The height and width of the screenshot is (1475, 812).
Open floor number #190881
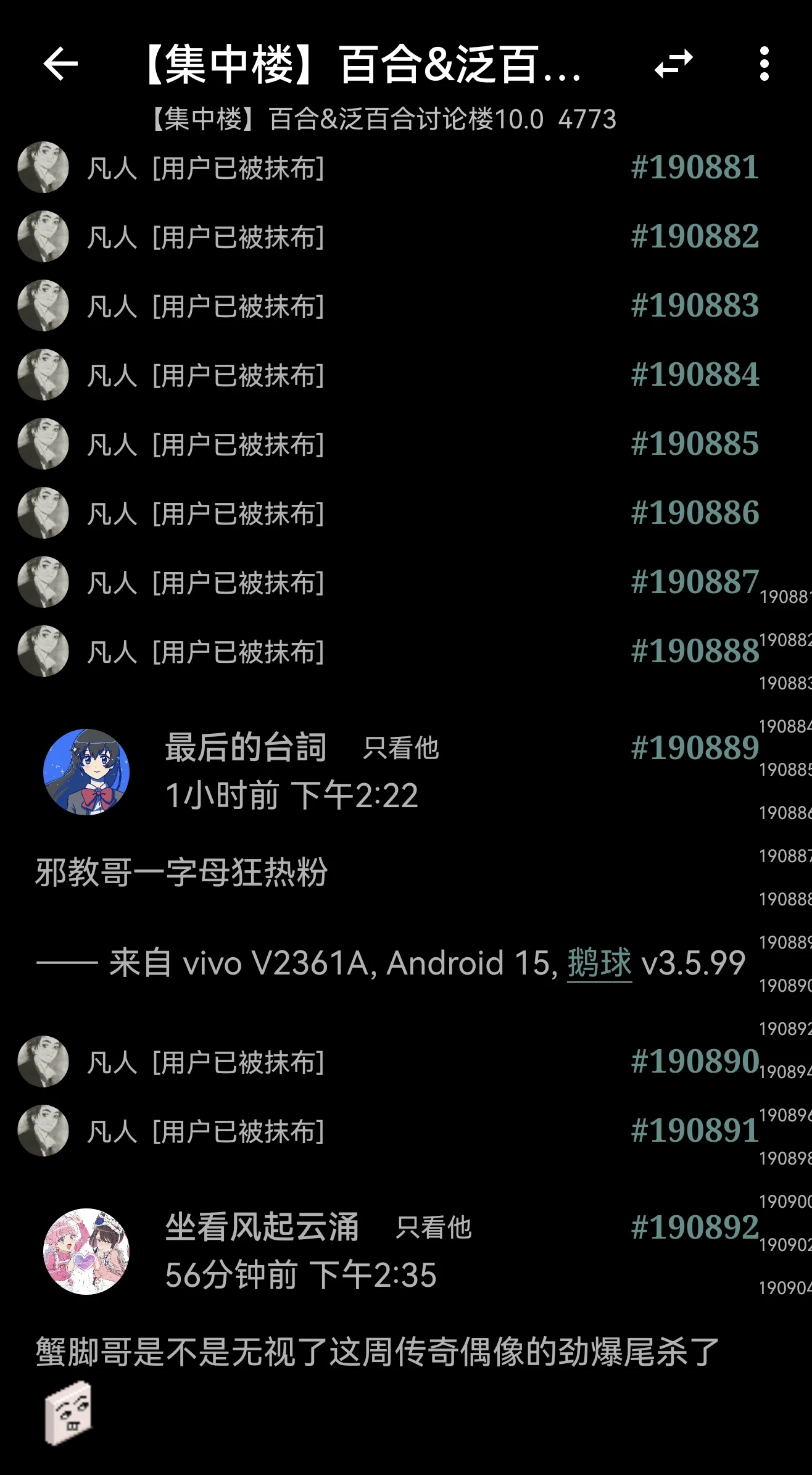tap(694, 168)
